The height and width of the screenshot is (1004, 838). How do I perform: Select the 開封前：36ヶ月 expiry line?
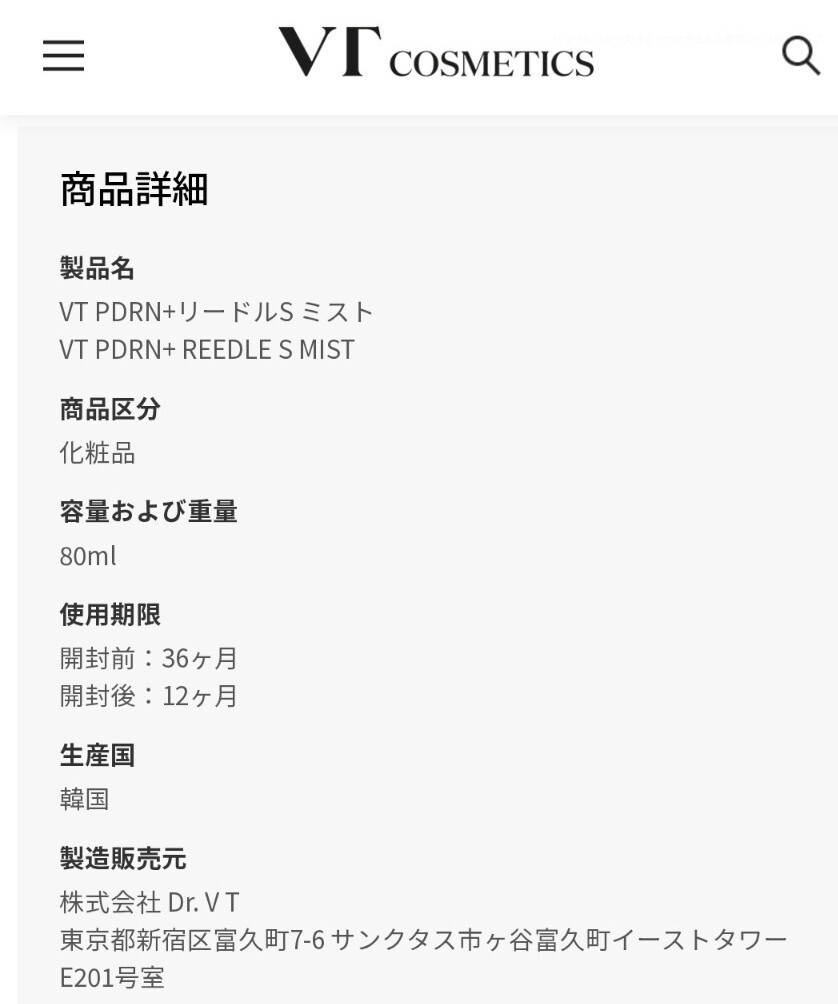149,658
